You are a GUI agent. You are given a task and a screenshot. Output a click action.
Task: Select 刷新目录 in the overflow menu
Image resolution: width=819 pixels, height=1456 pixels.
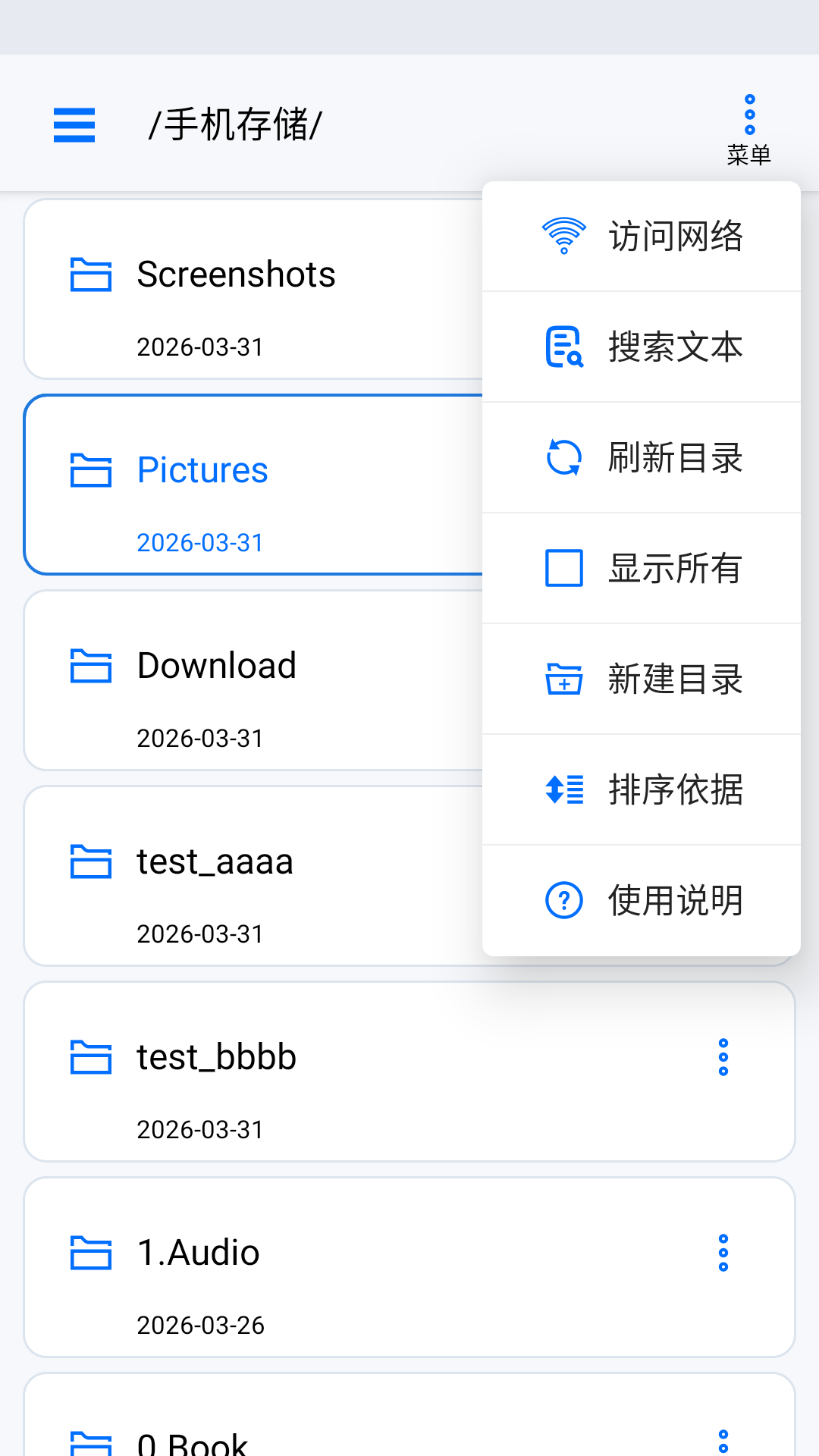click(x=673, y=457)
